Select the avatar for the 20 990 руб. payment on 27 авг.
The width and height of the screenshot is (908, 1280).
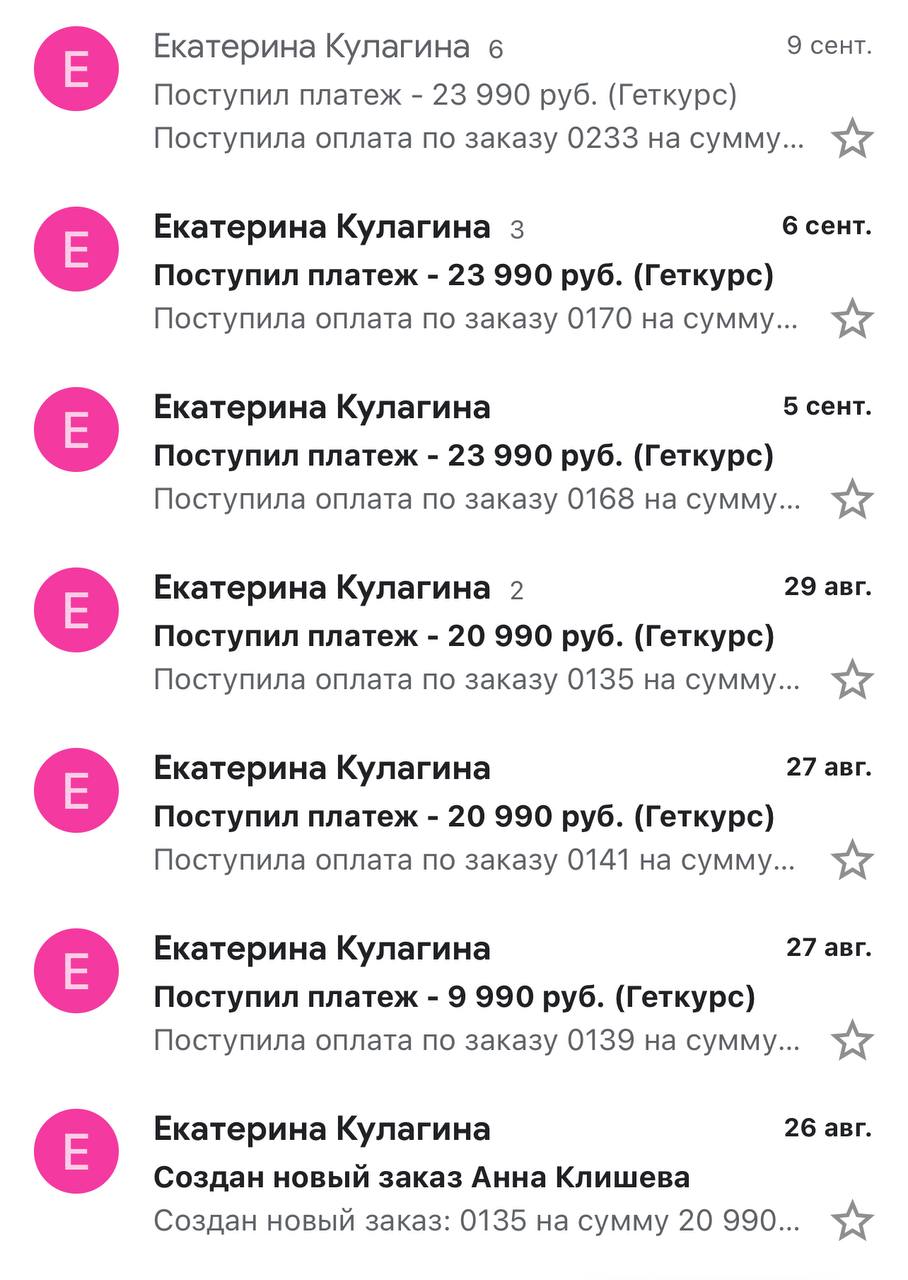(x=75, y=788)
